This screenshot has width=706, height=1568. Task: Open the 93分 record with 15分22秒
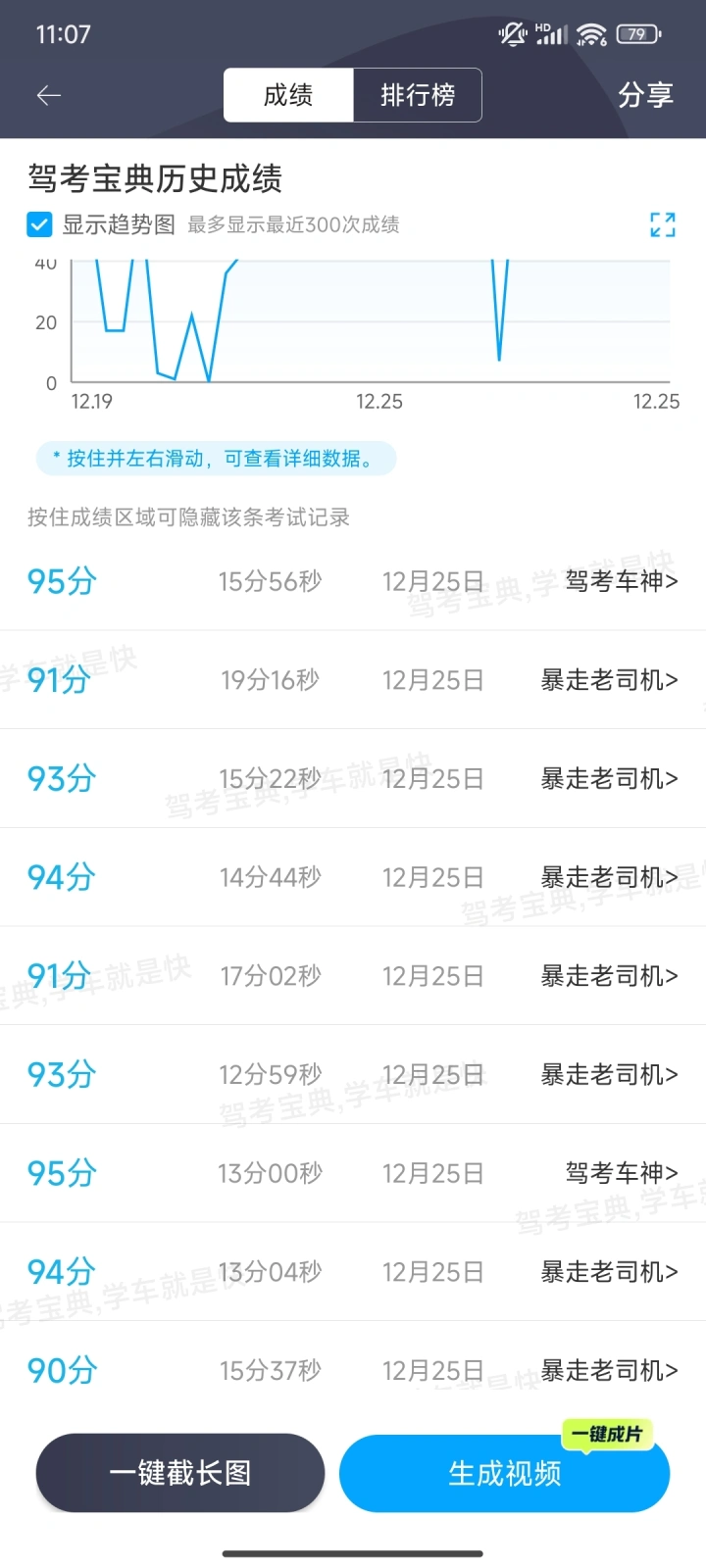pyautogui.click(x=353, y=779)
